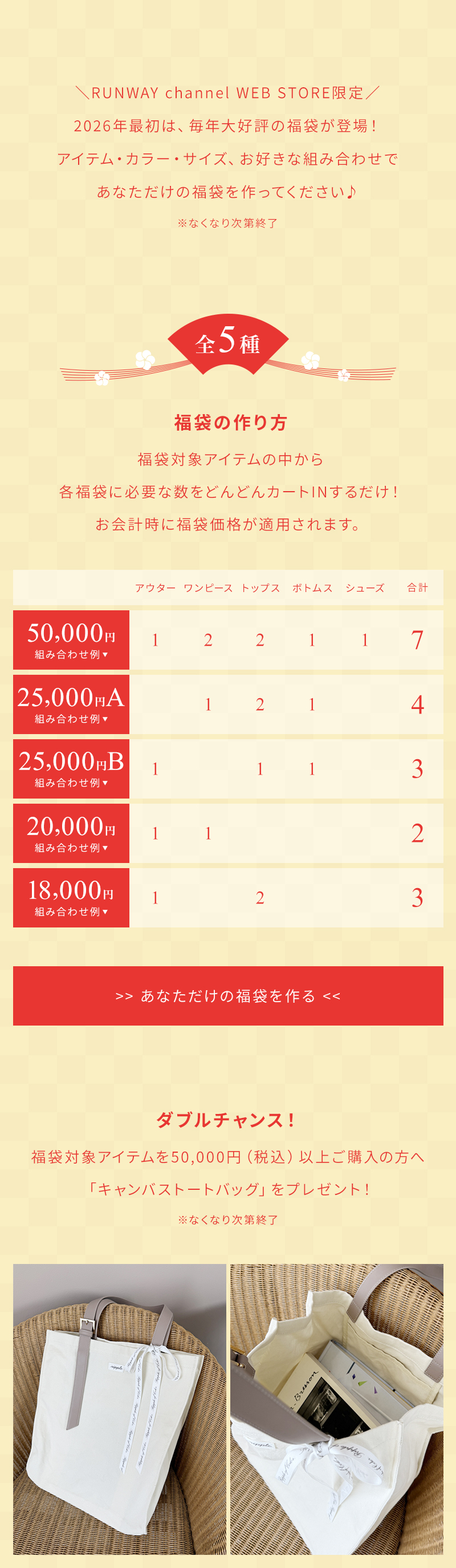Tap the あなただけの福袋を作る button
This screenshot has height=1568, width=456.
[228, 996]
